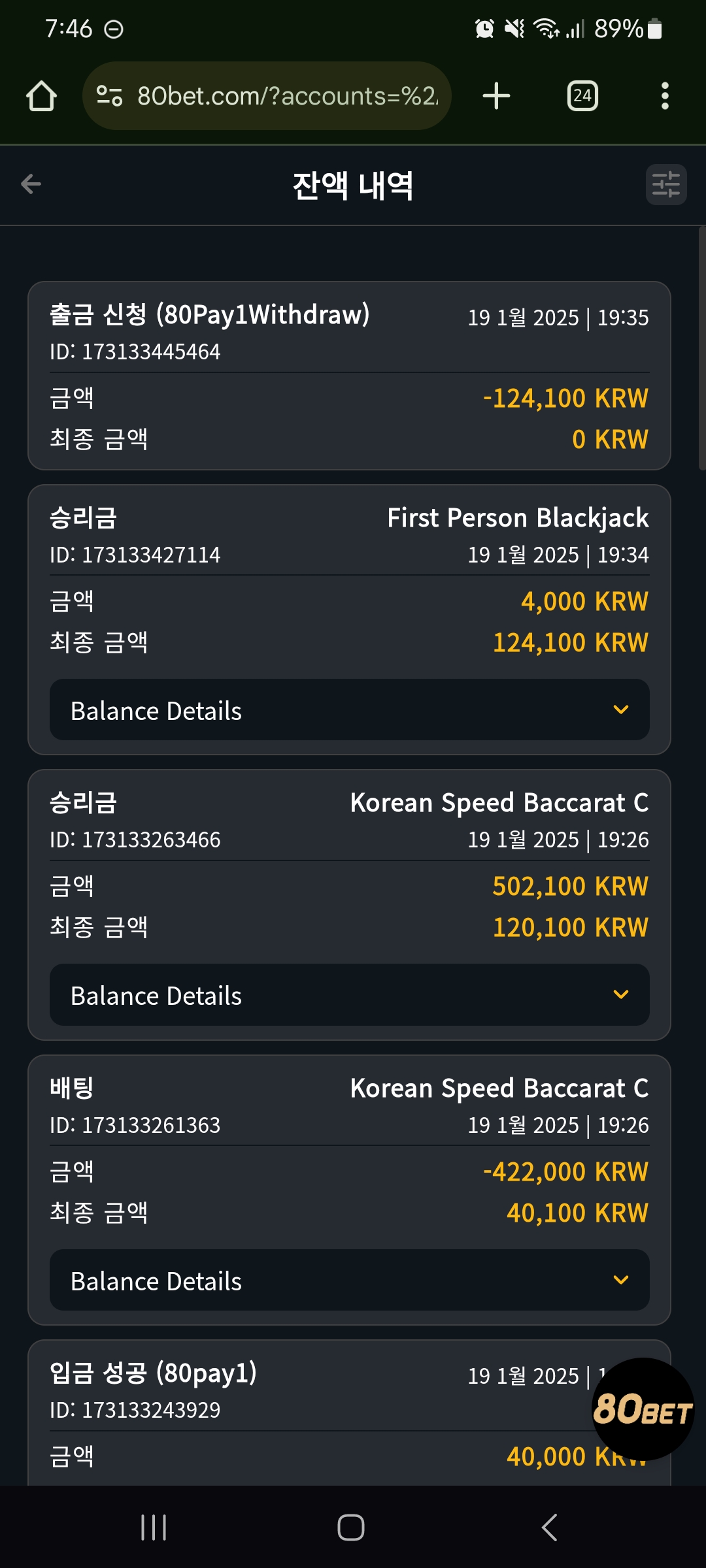Open recent apps from the navigation bar

point(154,1527)
